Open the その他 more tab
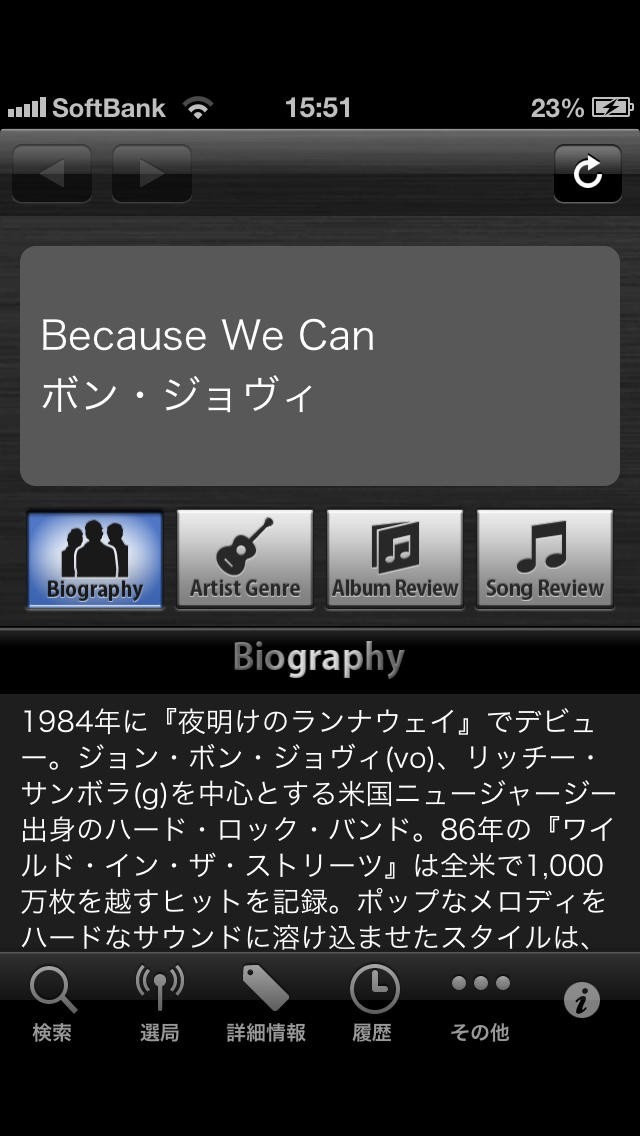The height and width of the screenshot is (1136, 640). pyautogui.click(x=480, y=1003)
